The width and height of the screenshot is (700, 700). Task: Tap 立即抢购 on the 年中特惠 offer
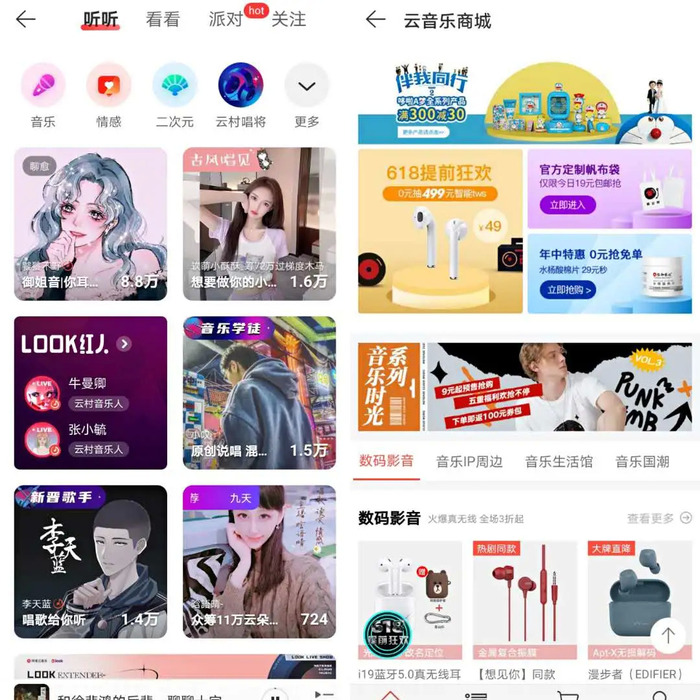(x=569, y=290)
